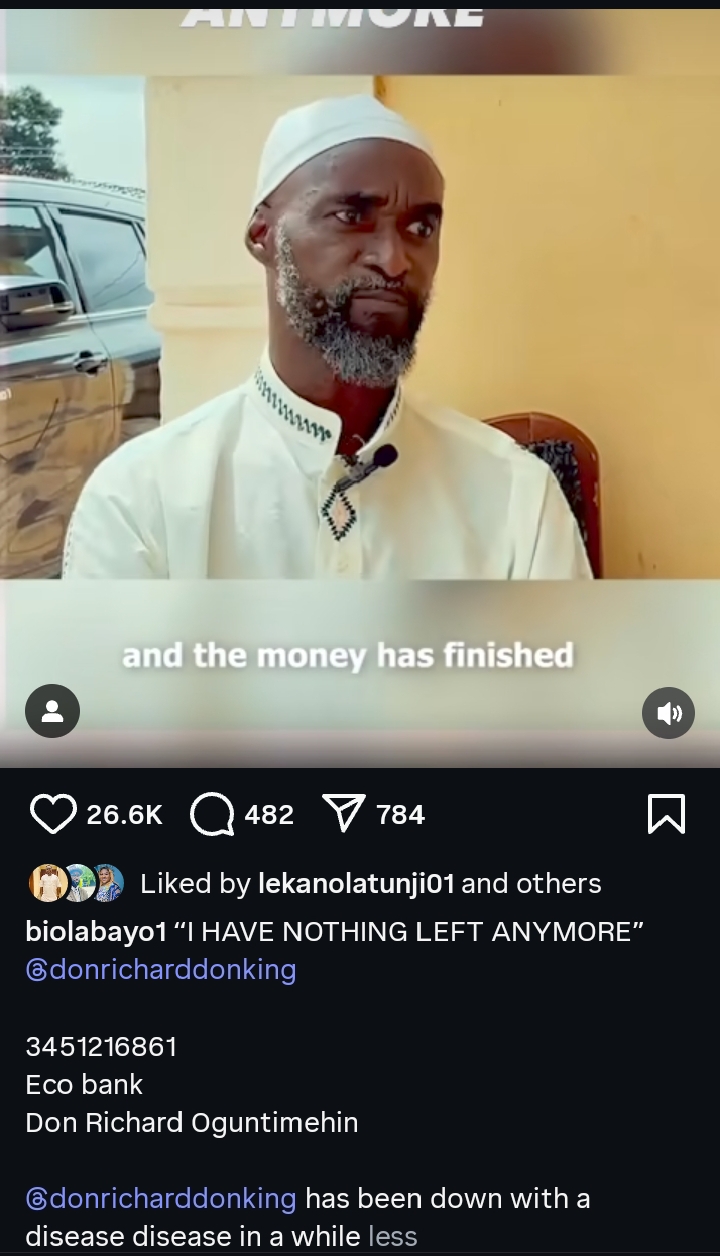Open the biolabayo1 profile from the caption
720x1256 pixels.
pyautogui.click(x=95, y=932)
